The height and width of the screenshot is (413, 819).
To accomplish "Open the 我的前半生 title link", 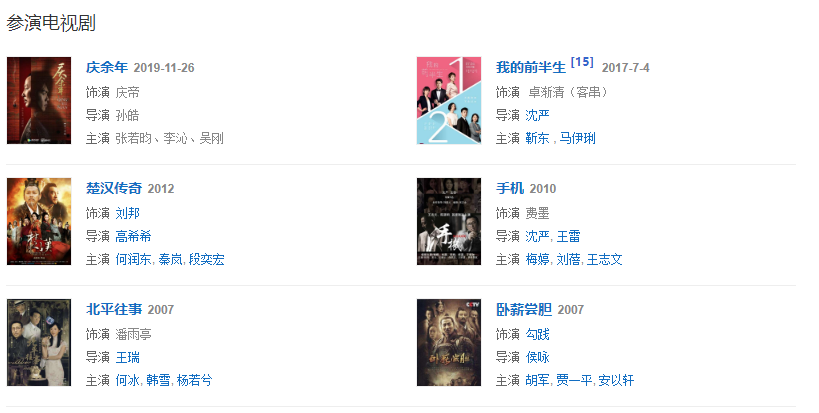I will pos(531,68).
